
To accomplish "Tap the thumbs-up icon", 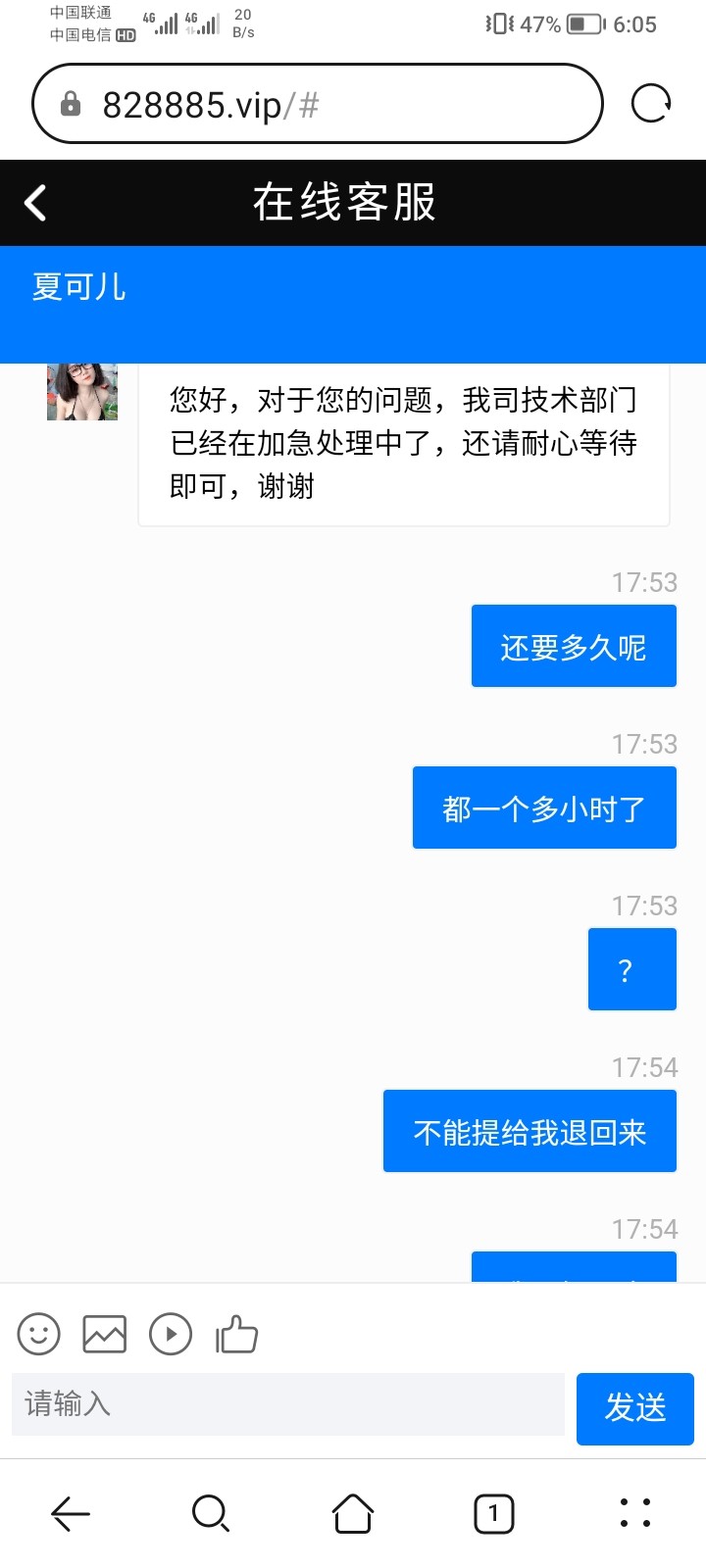I will pos(236,1334).
